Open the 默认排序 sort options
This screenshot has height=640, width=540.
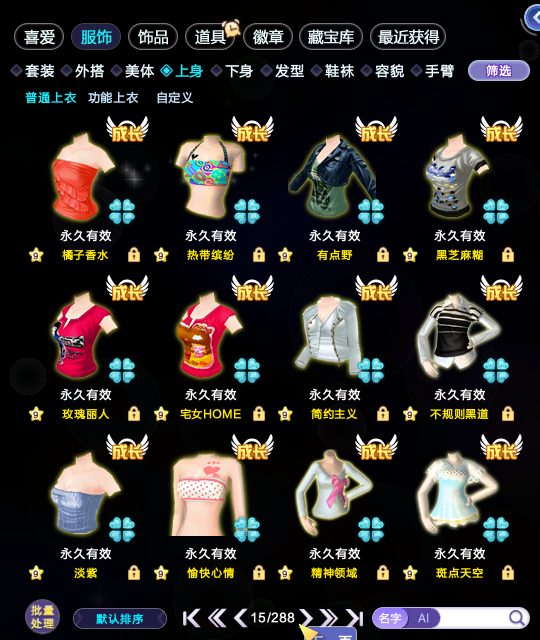point(120,619)
